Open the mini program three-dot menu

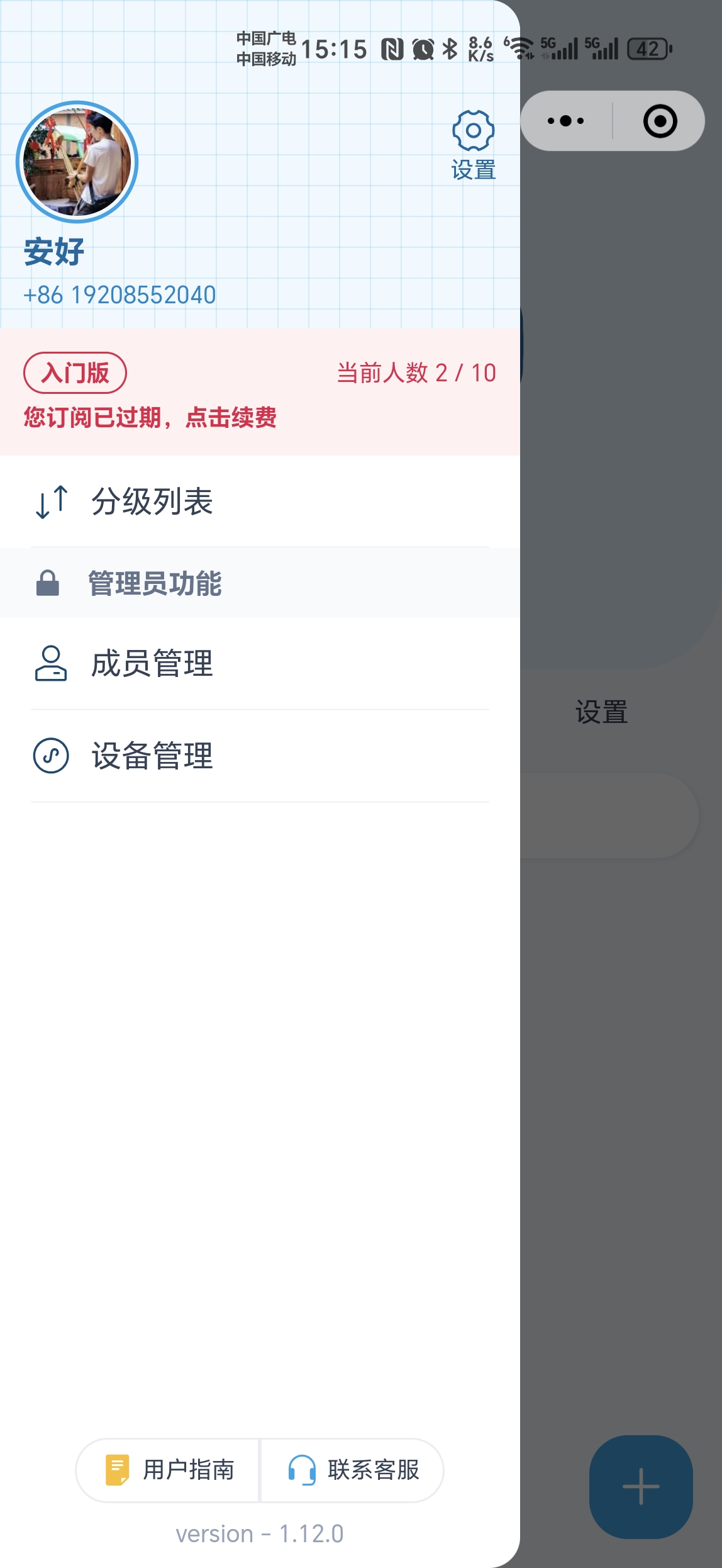[x=565, y=121]
